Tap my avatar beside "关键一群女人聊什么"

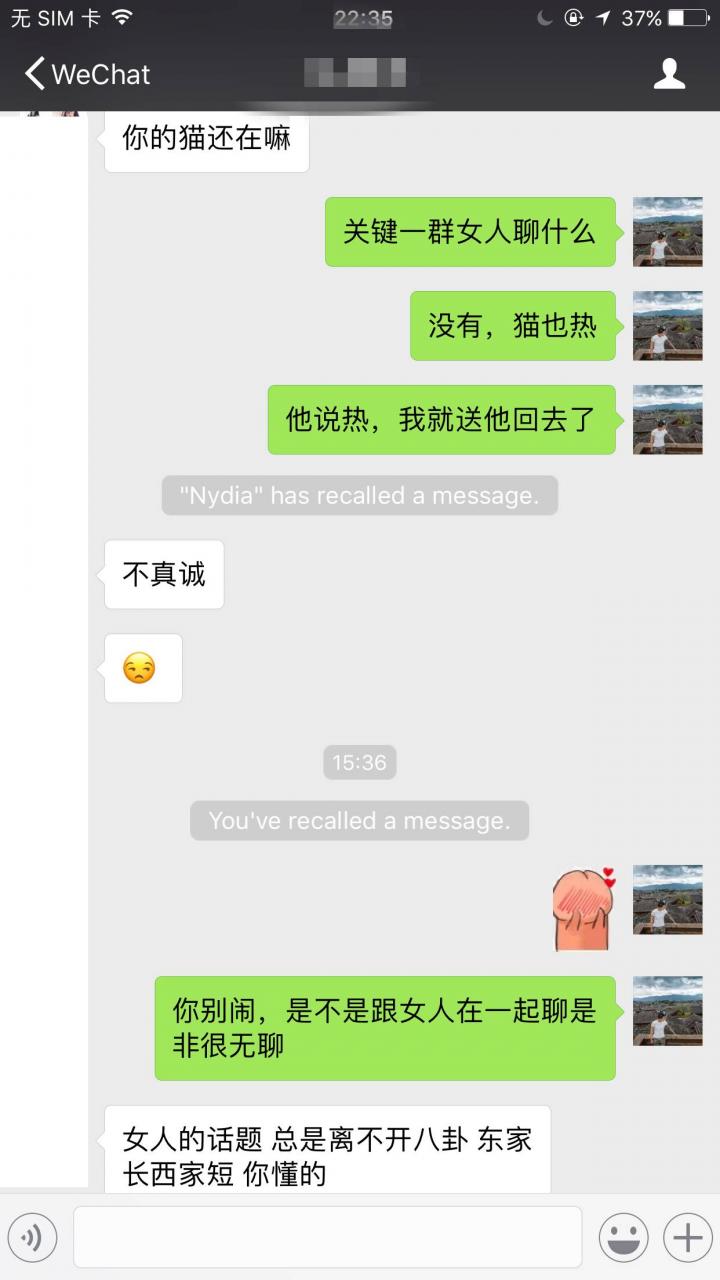[667, 231]
